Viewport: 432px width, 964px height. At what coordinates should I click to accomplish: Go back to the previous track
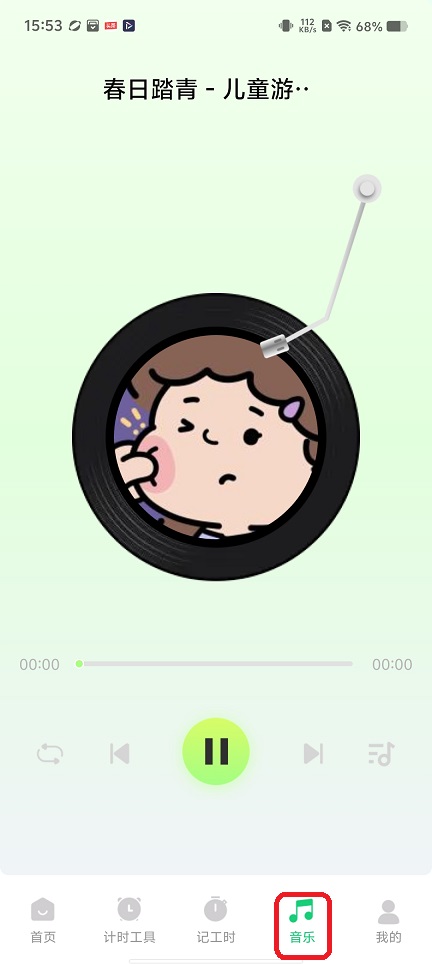(119, 753)
